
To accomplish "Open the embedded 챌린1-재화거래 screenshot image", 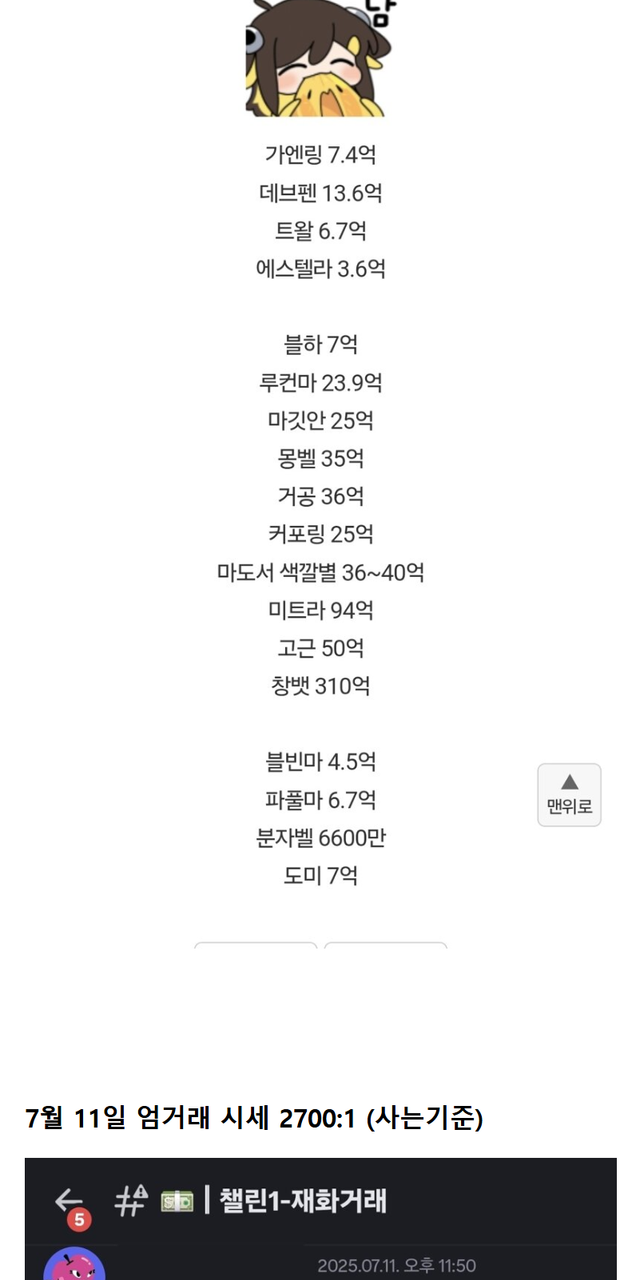I will [x=320, y=1218].
